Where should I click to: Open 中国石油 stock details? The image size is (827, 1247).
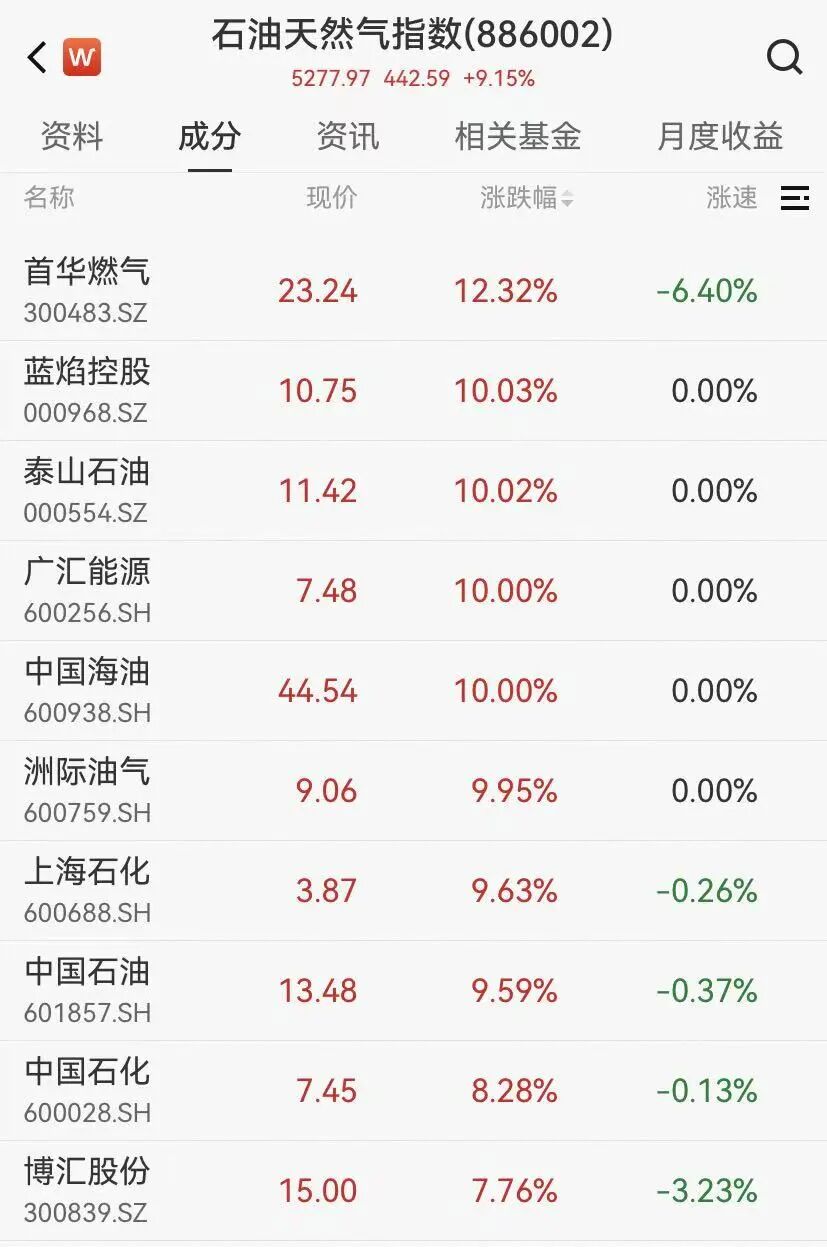pyautogui.click(x=87, y=990)
